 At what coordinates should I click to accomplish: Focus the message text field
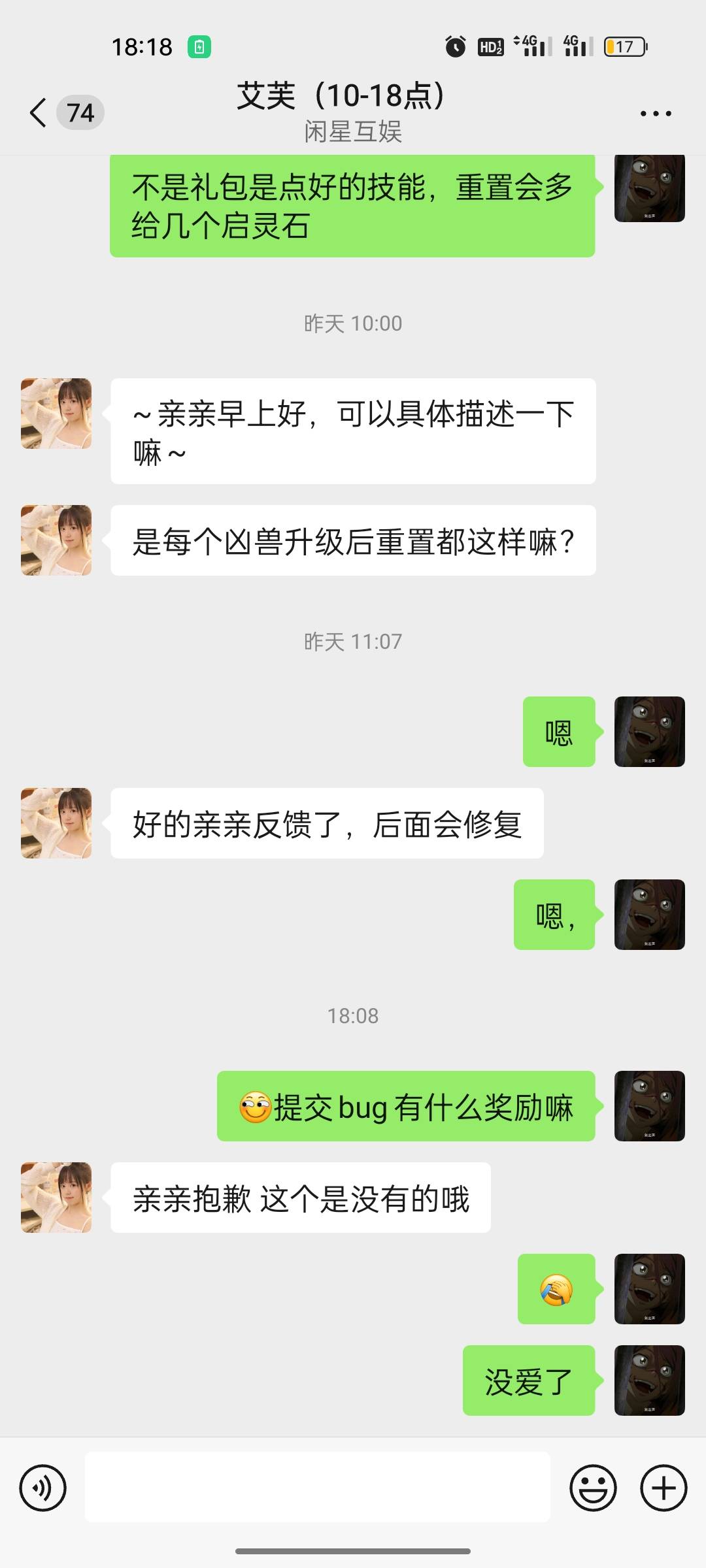click(317, 1487)
